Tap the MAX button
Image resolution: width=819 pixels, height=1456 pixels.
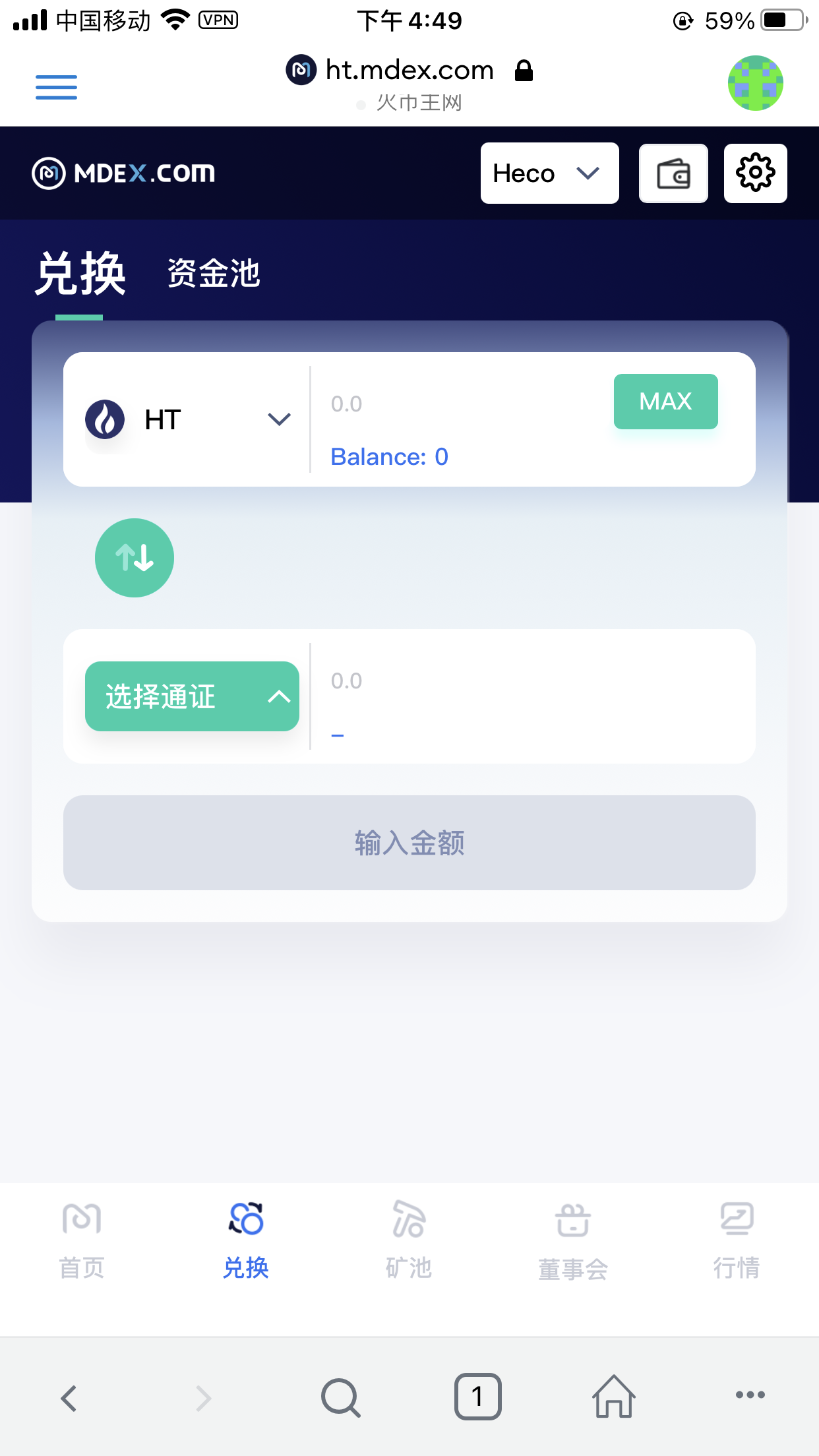click(665, 401)
